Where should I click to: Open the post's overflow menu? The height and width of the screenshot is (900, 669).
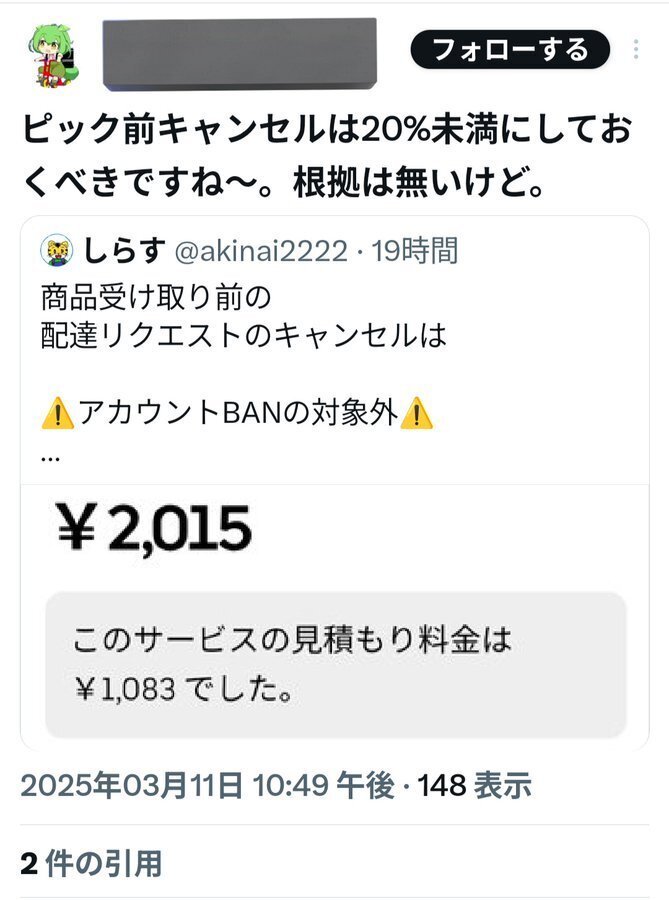(637, 49)
